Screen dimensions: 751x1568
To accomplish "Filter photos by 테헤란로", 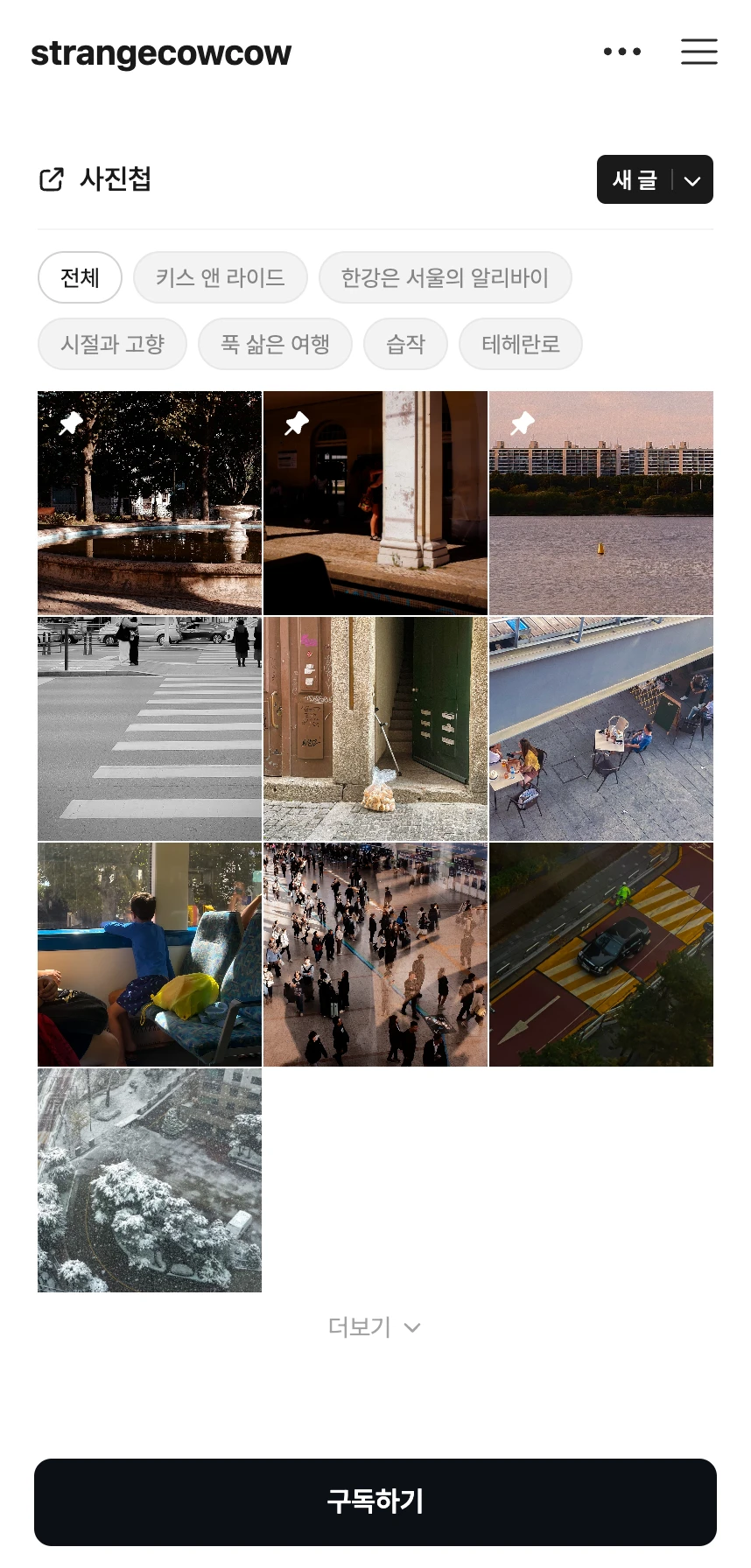I will click(x=520, y=344).
